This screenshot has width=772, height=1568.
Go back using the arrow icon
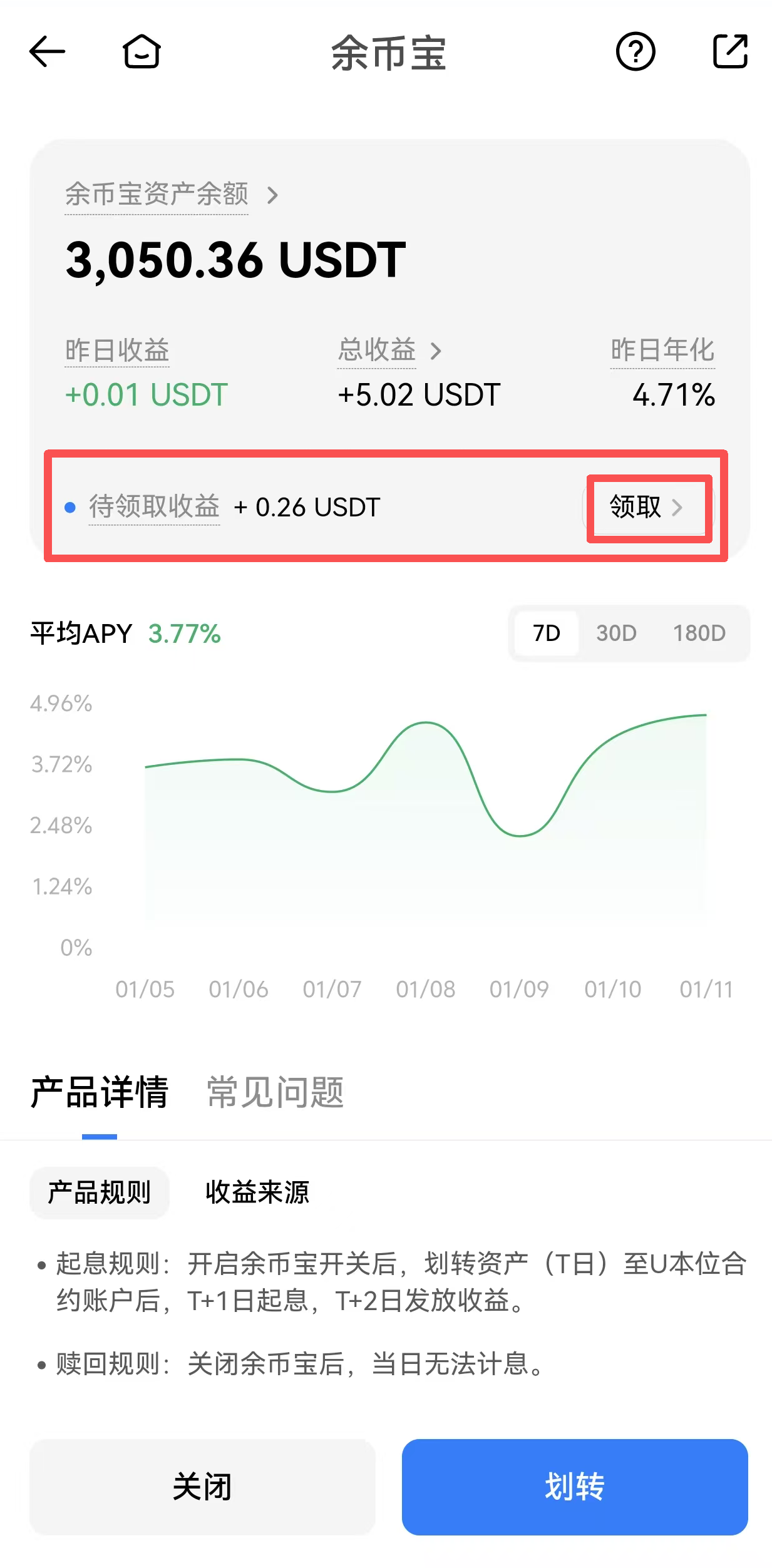[48, 51]
